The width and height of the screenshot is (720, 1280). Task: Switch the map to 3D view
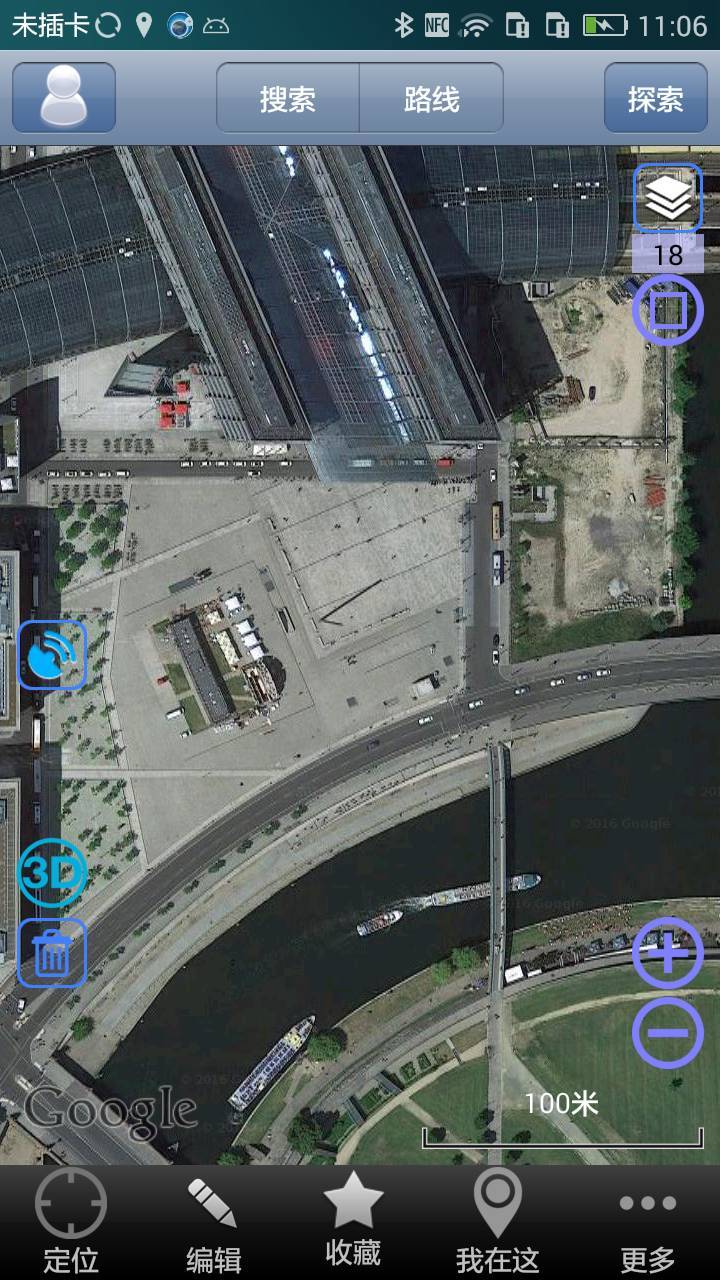[x=52, y=873]
